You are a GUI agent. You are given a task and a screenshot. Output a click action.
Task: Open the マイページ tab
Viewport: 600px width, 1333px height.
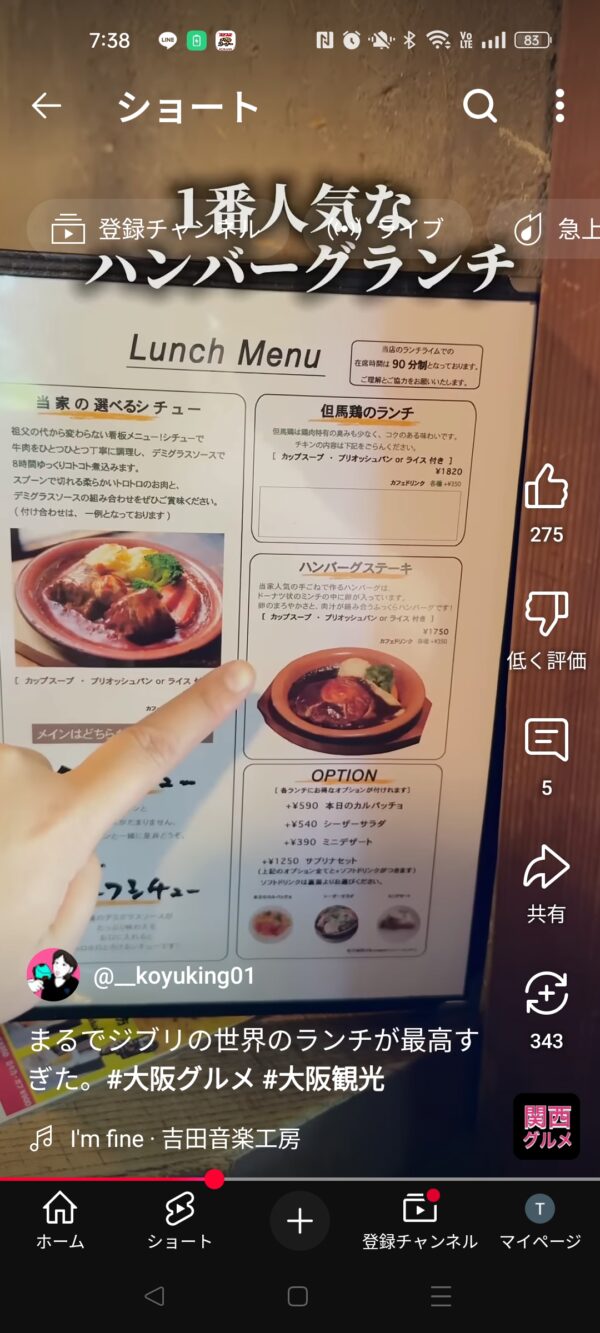[540, 1220]
